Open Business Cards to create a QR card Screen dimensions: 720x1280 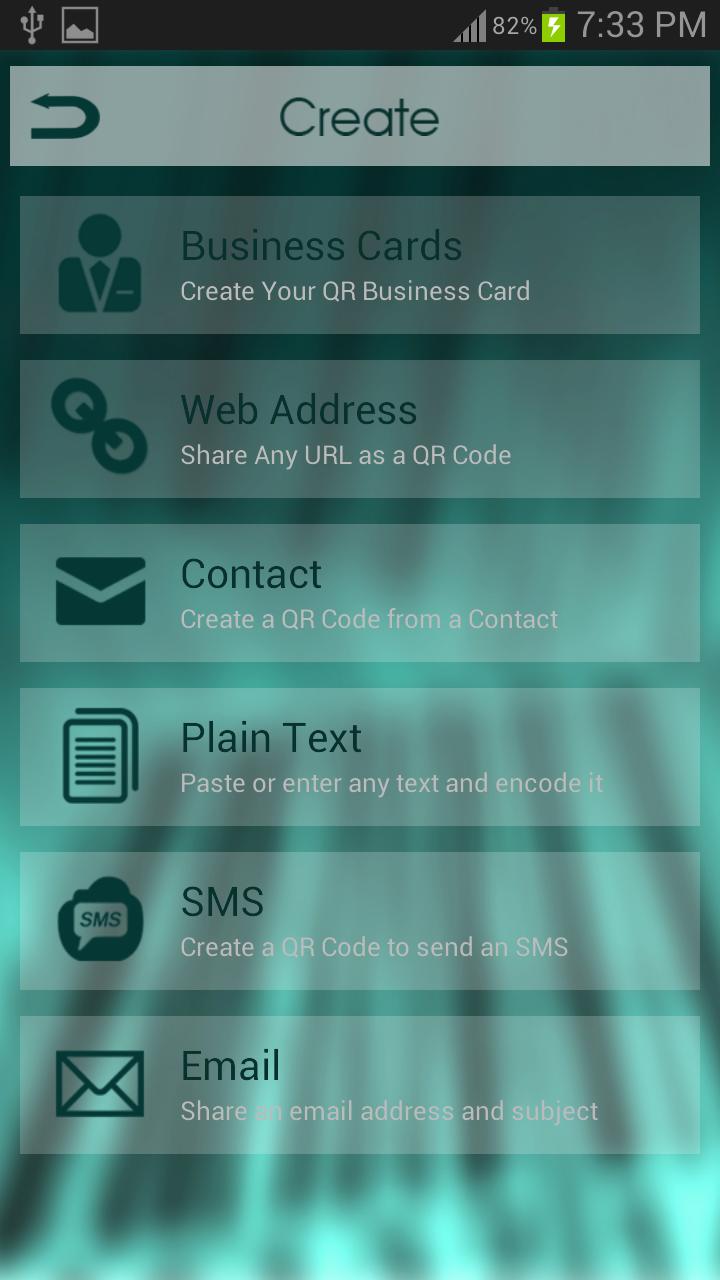coord(360,263)
